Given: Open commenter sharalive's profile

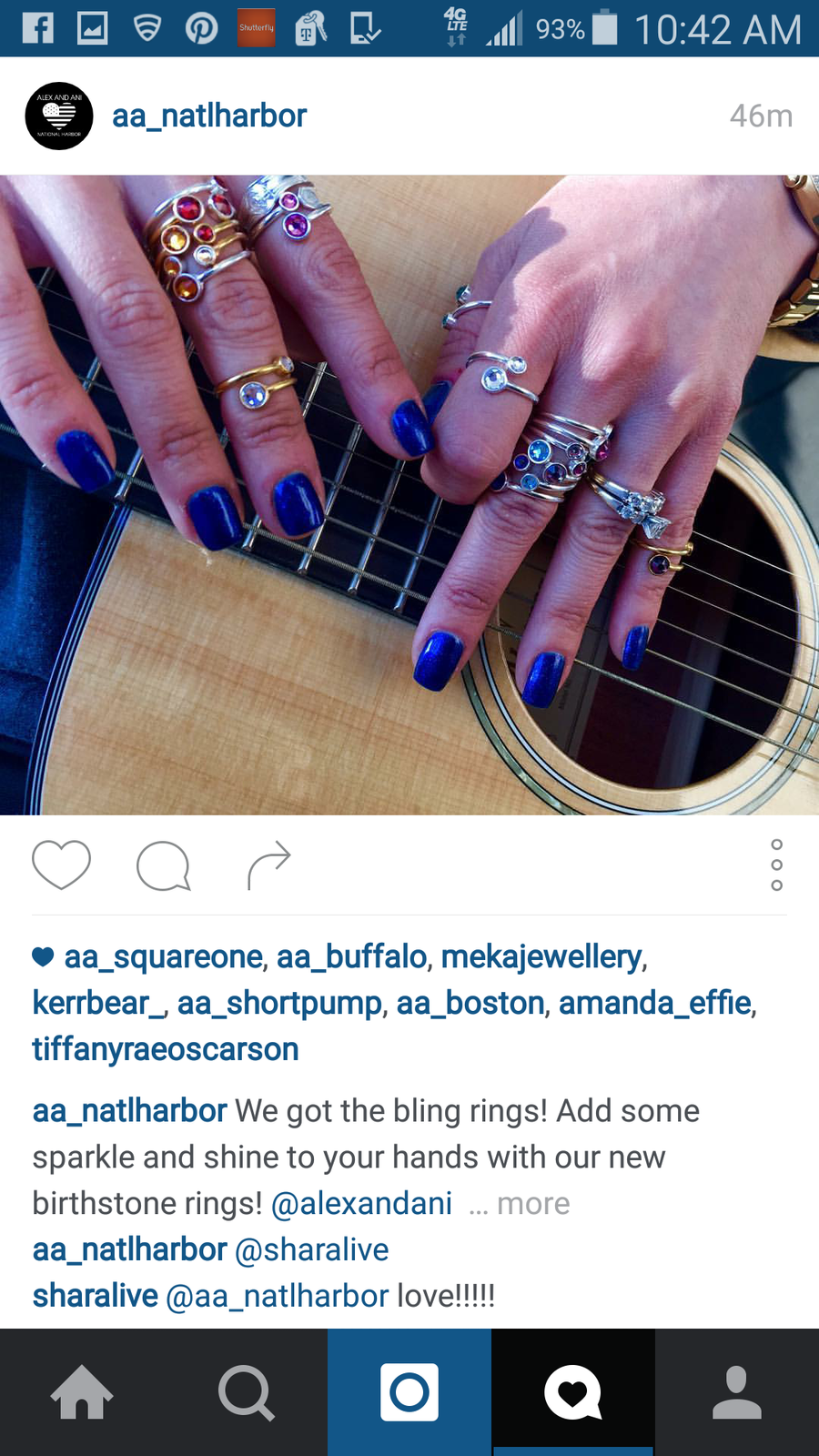Looking at the screenshot, I should coord(96,1296).
